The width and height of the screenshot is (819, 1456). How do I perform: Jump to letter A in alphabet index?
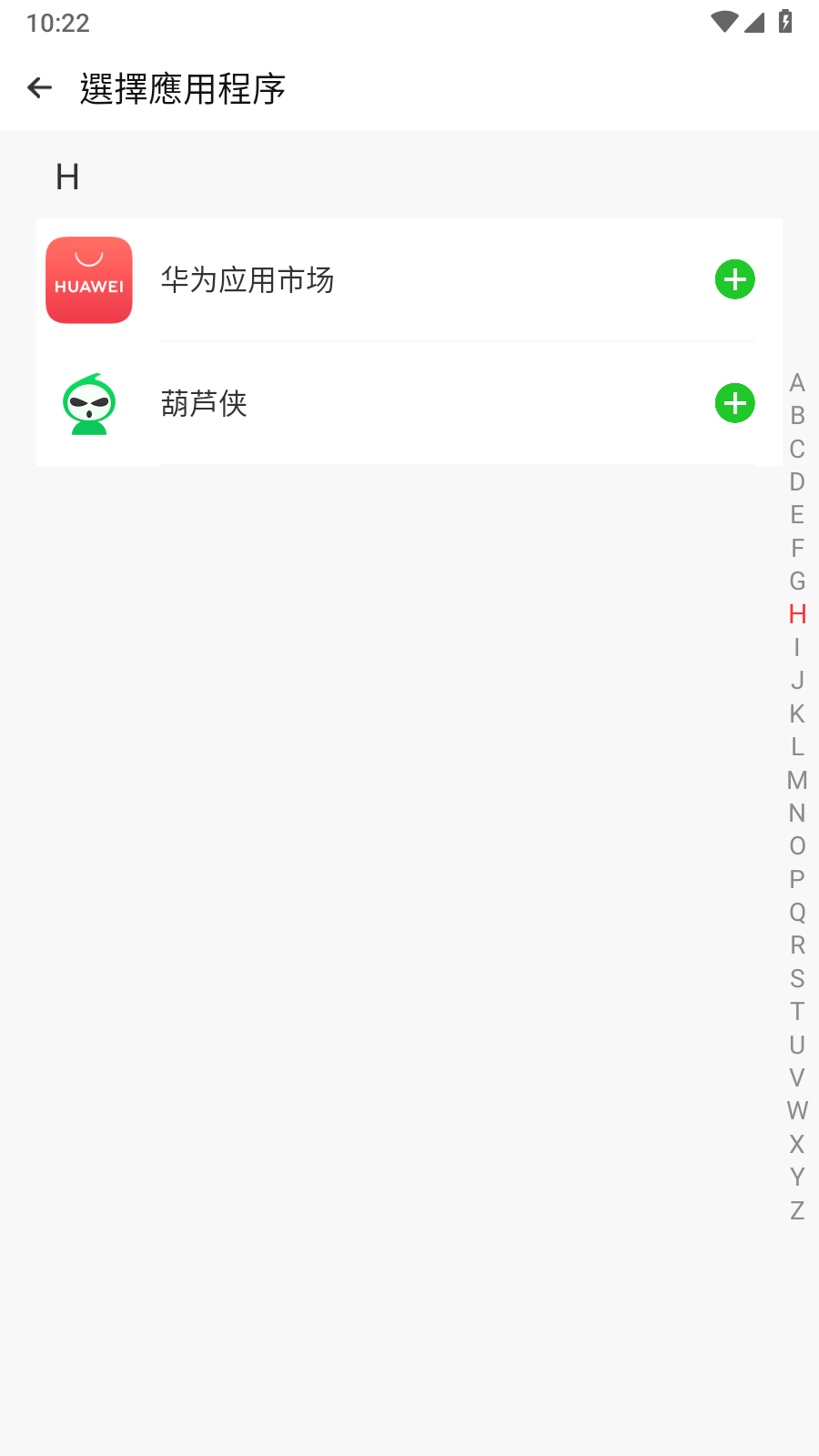click(x=797, y=383)
